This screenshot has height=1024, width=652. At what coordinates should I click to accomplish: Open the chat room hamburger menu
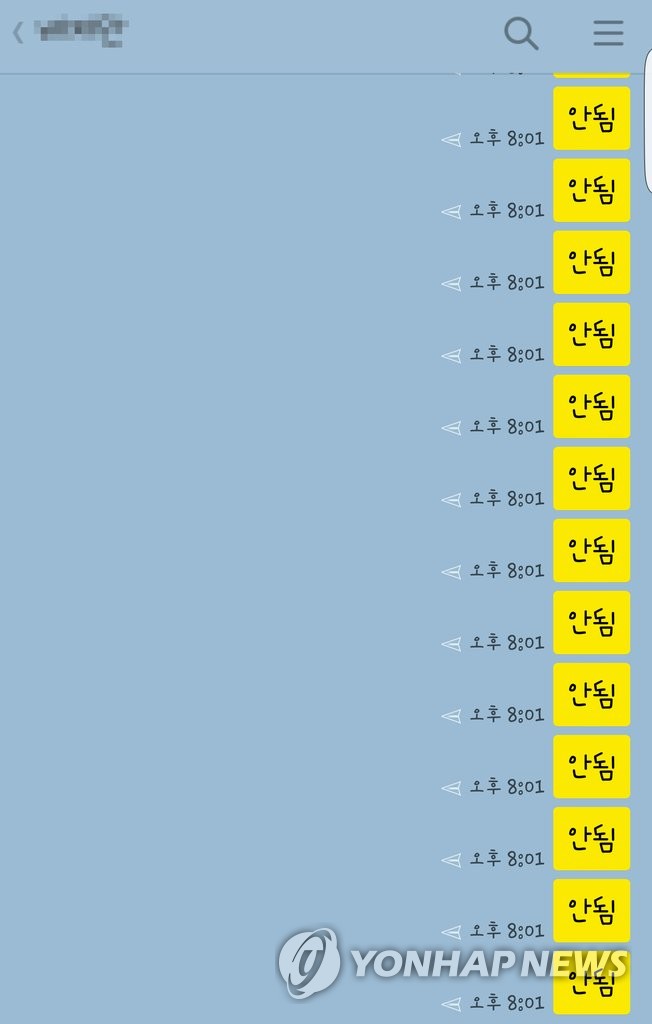608,34
